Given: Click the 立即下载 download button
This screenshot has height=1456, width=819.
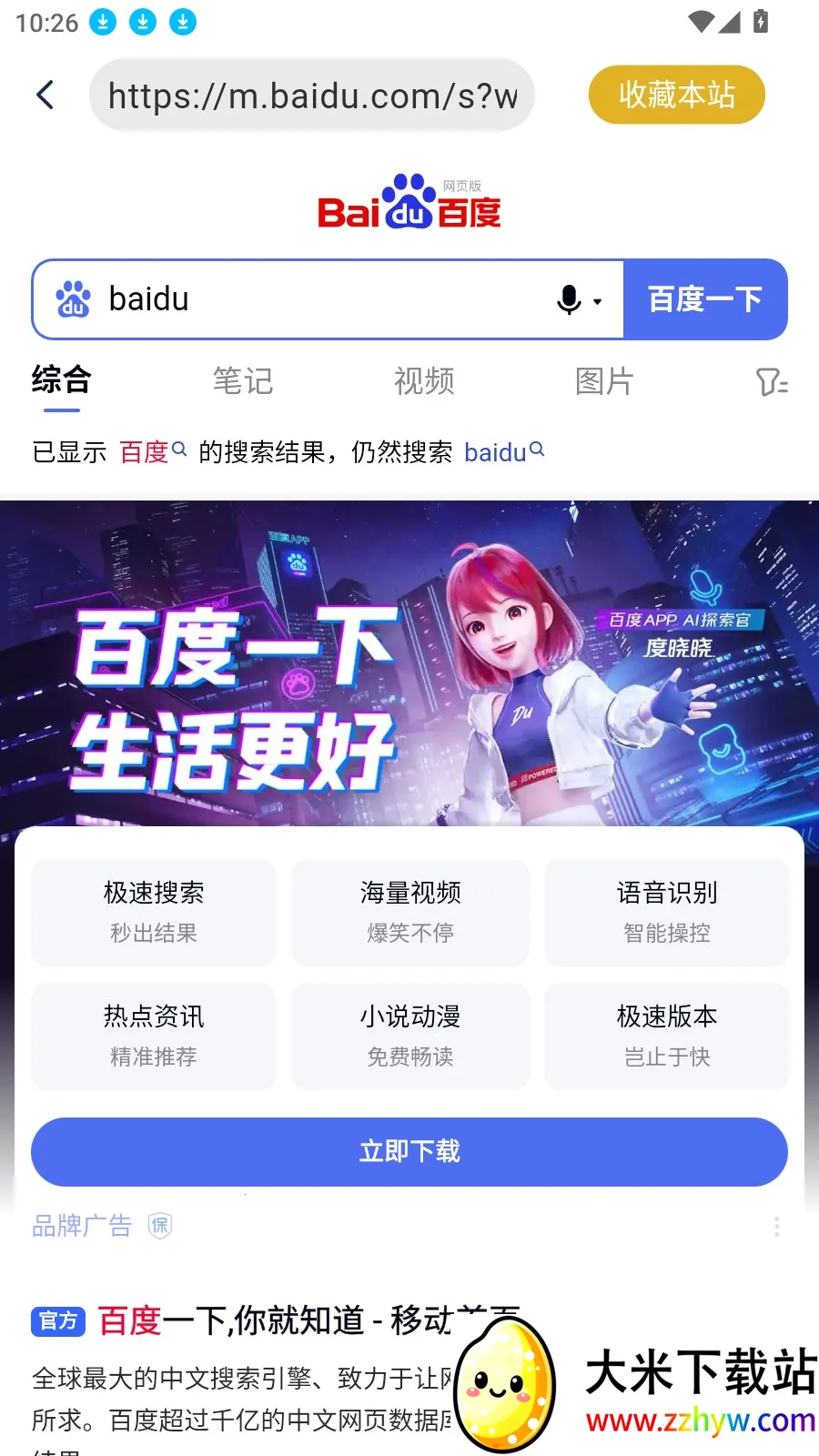Looking at the screenshot, I should point(409,1151).
